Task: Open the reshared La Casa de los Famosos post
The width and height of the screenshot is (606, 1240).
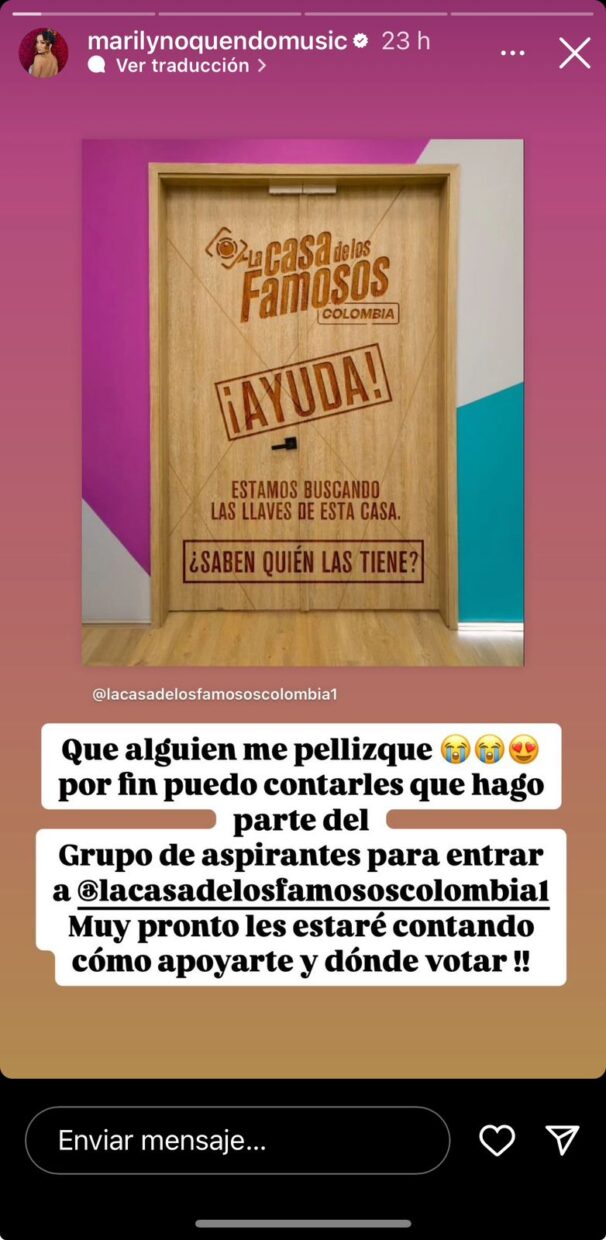Action: click(x=302, y=402)
